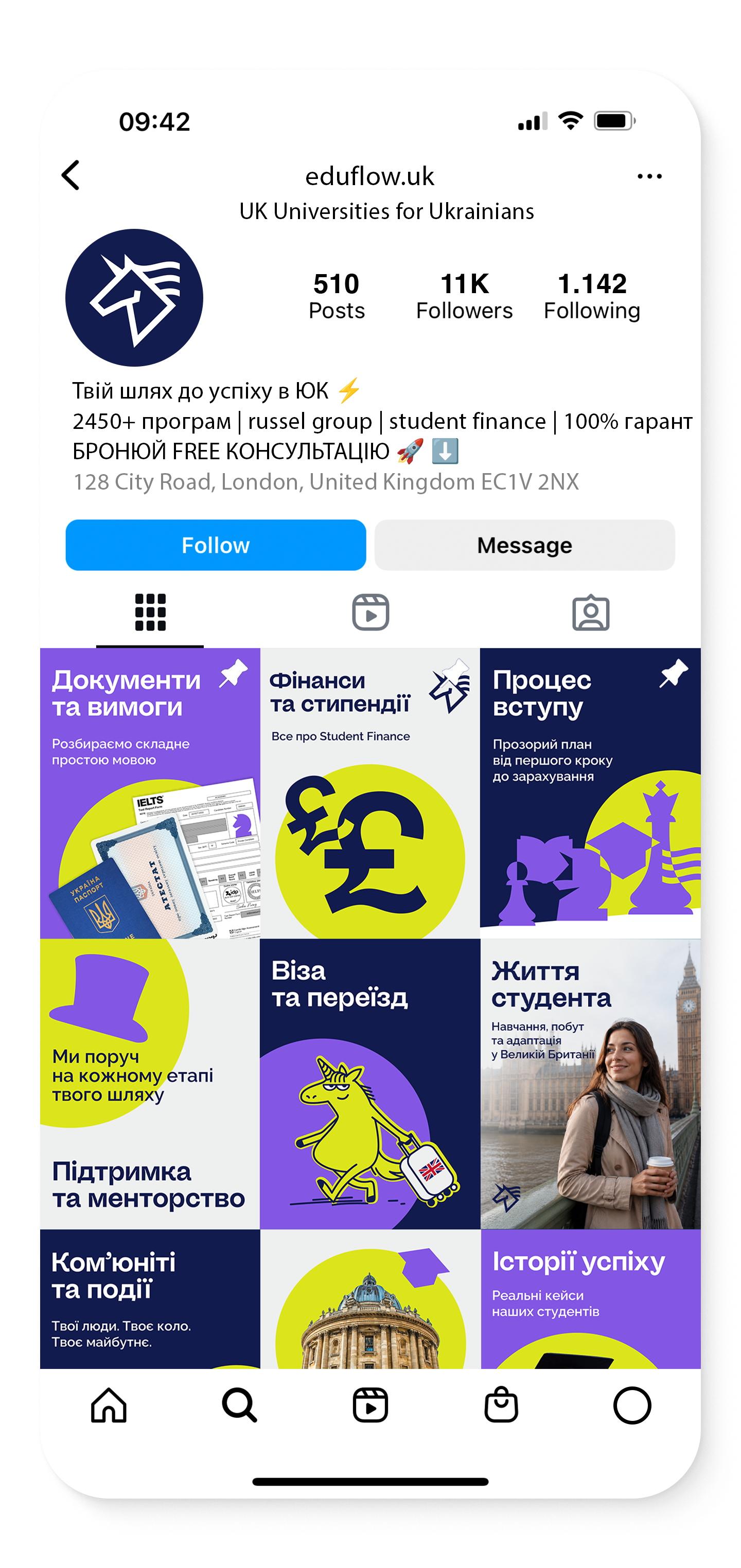Screen dimensions: 741x1568
Task: View the Following list
Action: click(x=592, y=296)
